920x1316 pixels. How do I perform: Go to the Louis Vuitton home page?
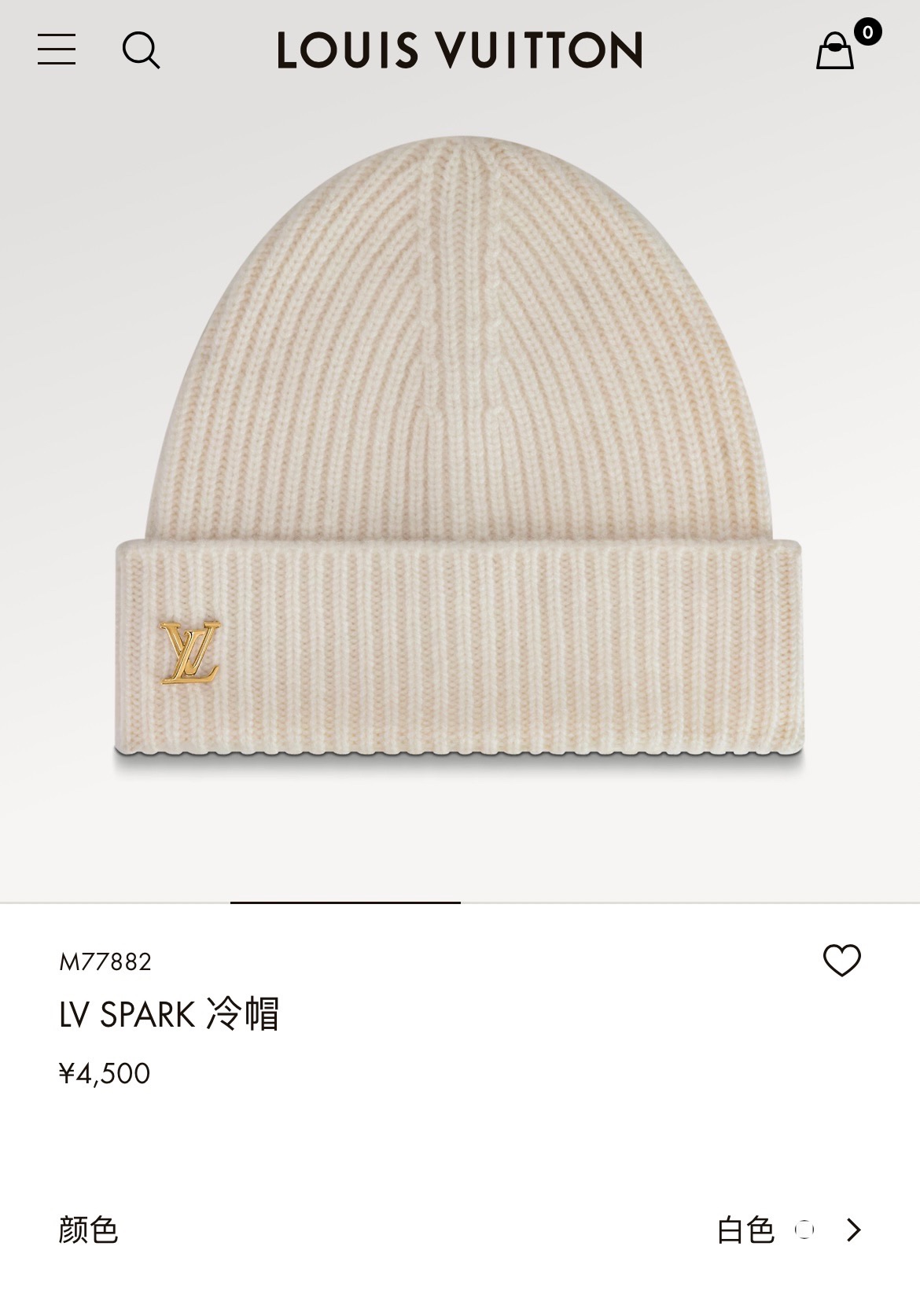460,50
